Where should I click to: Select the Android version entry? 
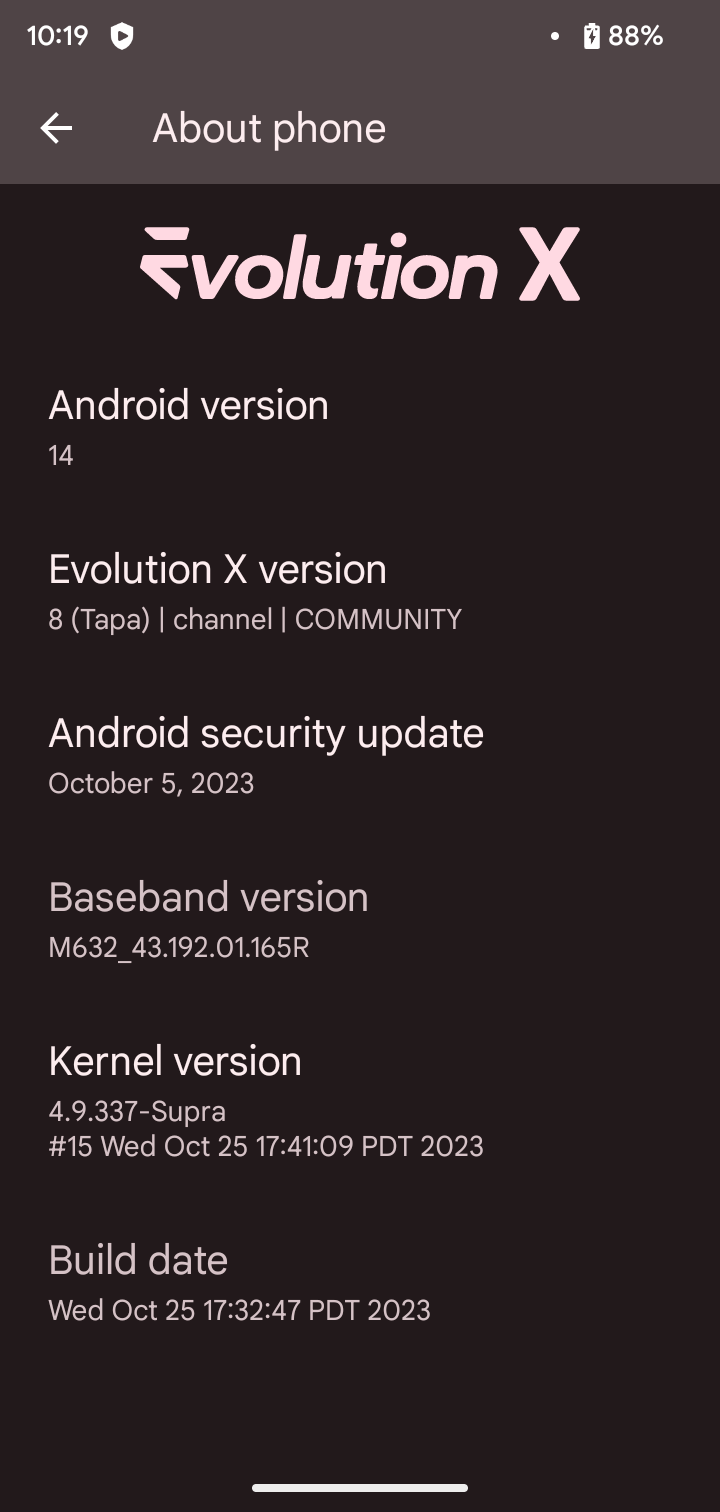point(188,404)
